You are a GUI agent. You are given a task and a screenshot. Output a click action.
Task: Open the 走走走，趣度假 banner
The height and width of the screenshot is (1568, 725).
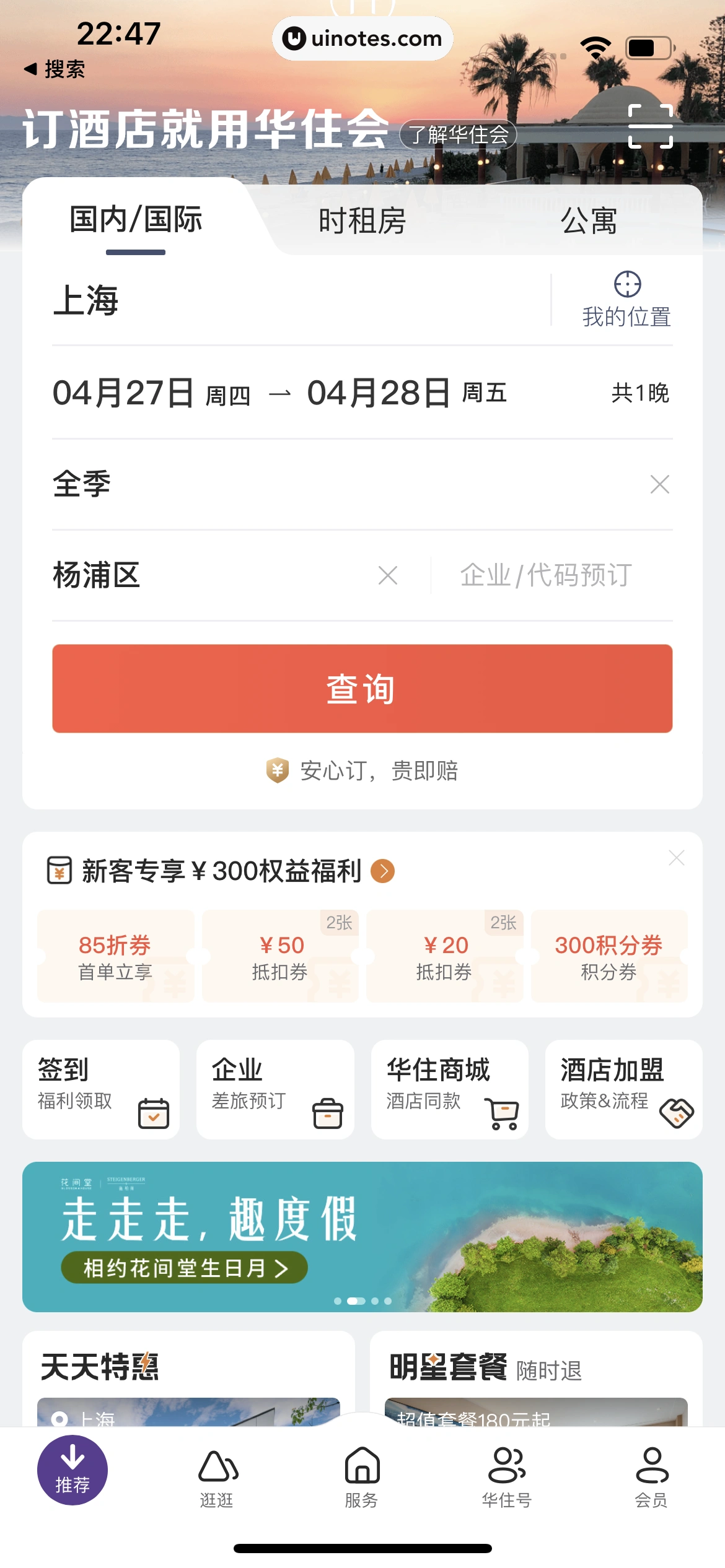pos(362,1236)
